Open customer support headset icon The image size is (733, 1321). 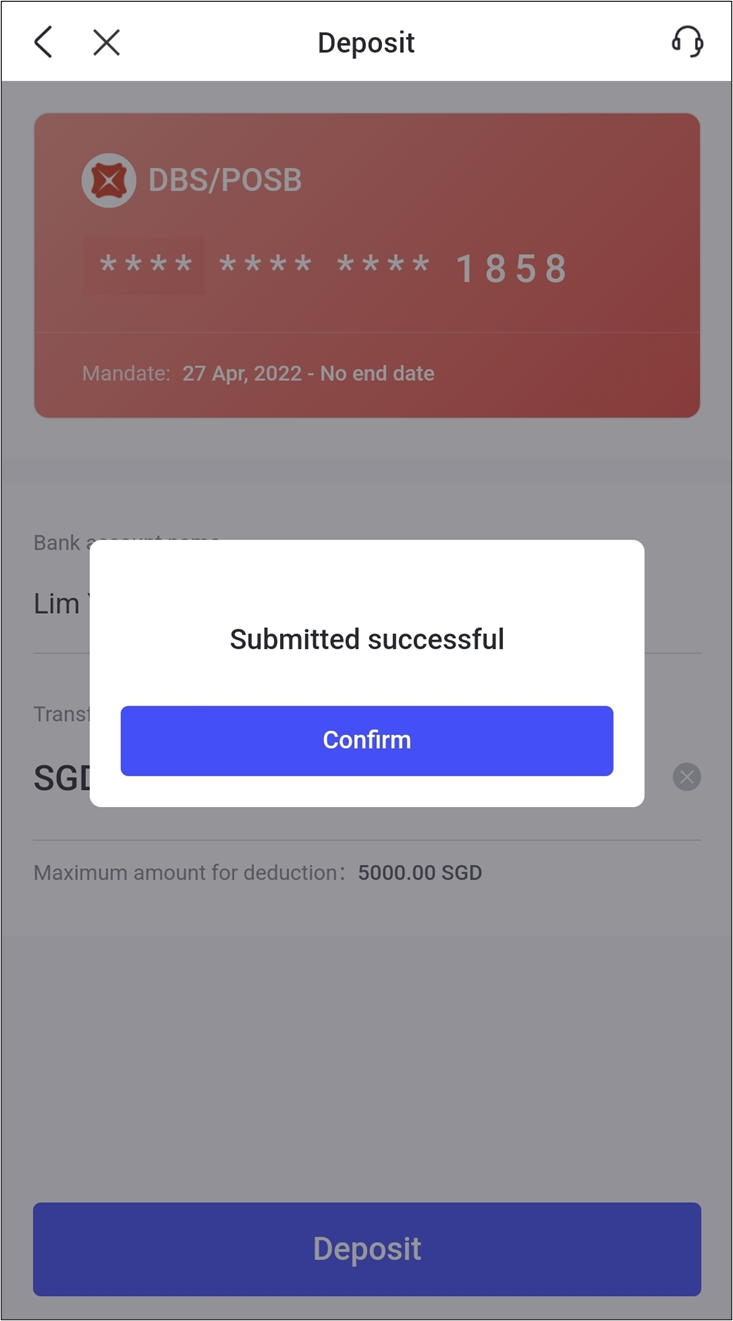(x=687, y=42)
